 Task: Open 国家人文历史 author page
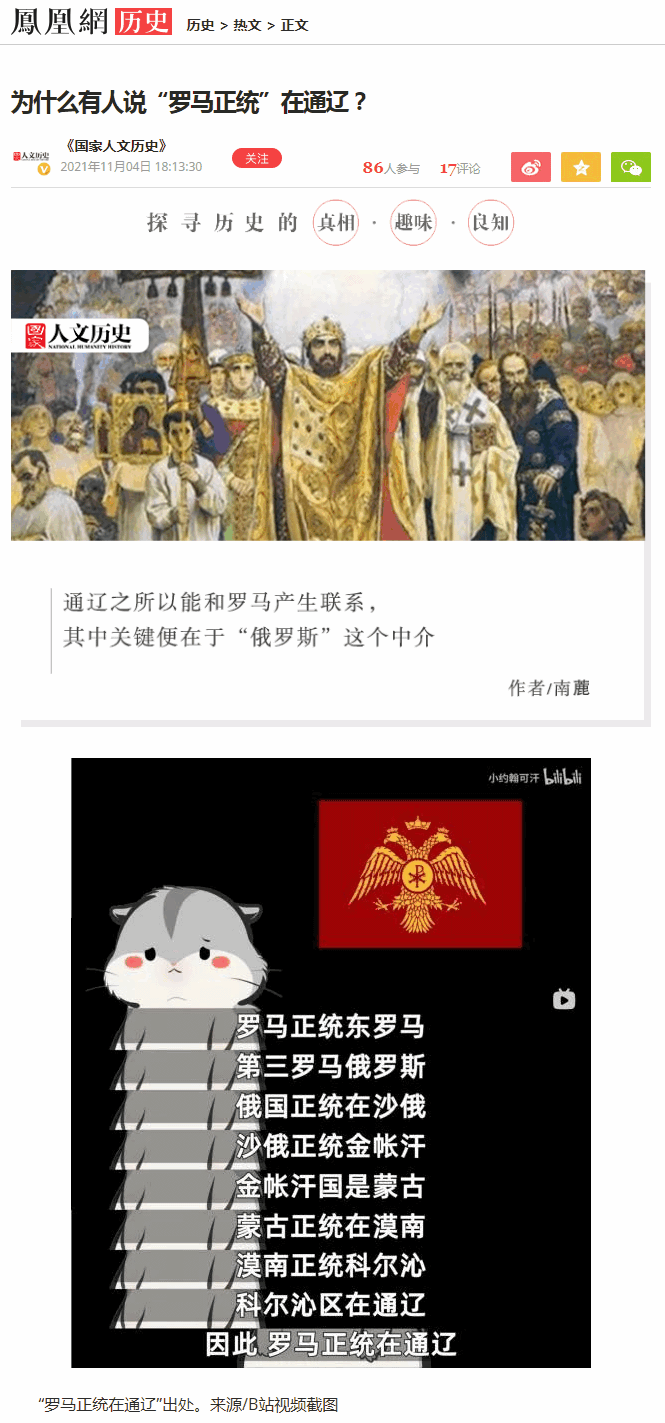point(114,146)
